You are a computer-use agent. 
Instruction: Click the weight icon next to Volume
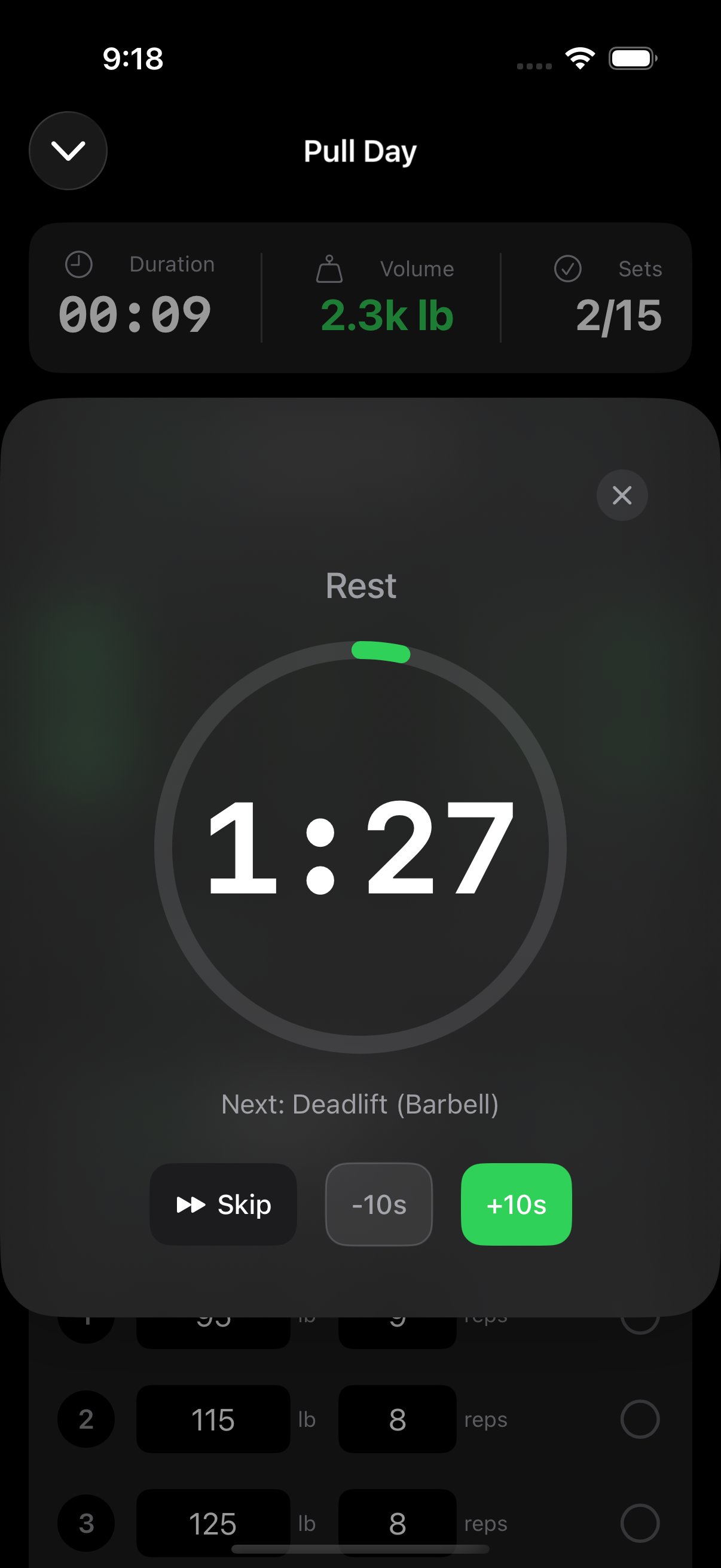pyautogui.click(x=329, y=269)
